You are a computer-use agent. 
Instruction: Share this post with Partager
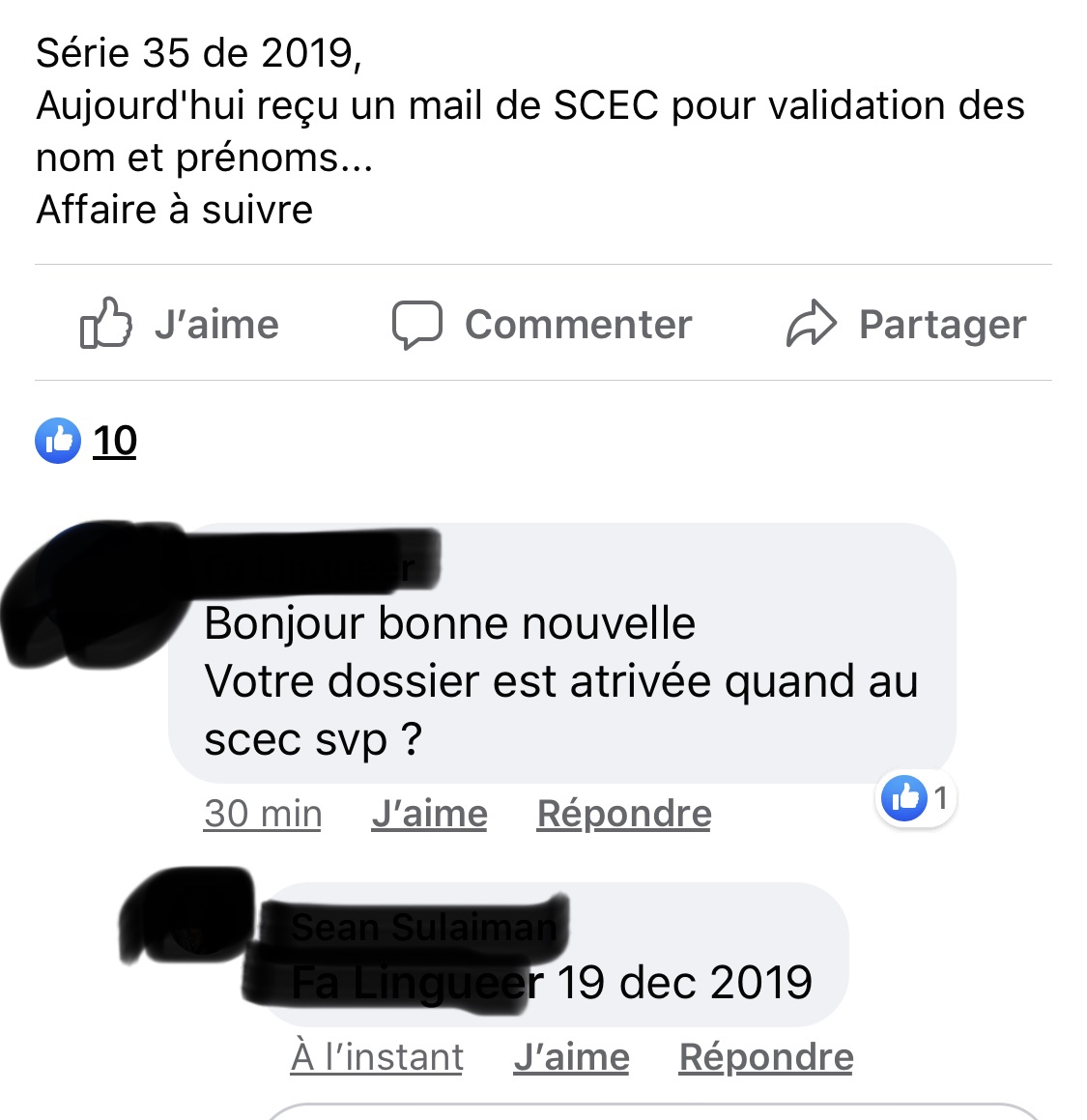point(905,324)
